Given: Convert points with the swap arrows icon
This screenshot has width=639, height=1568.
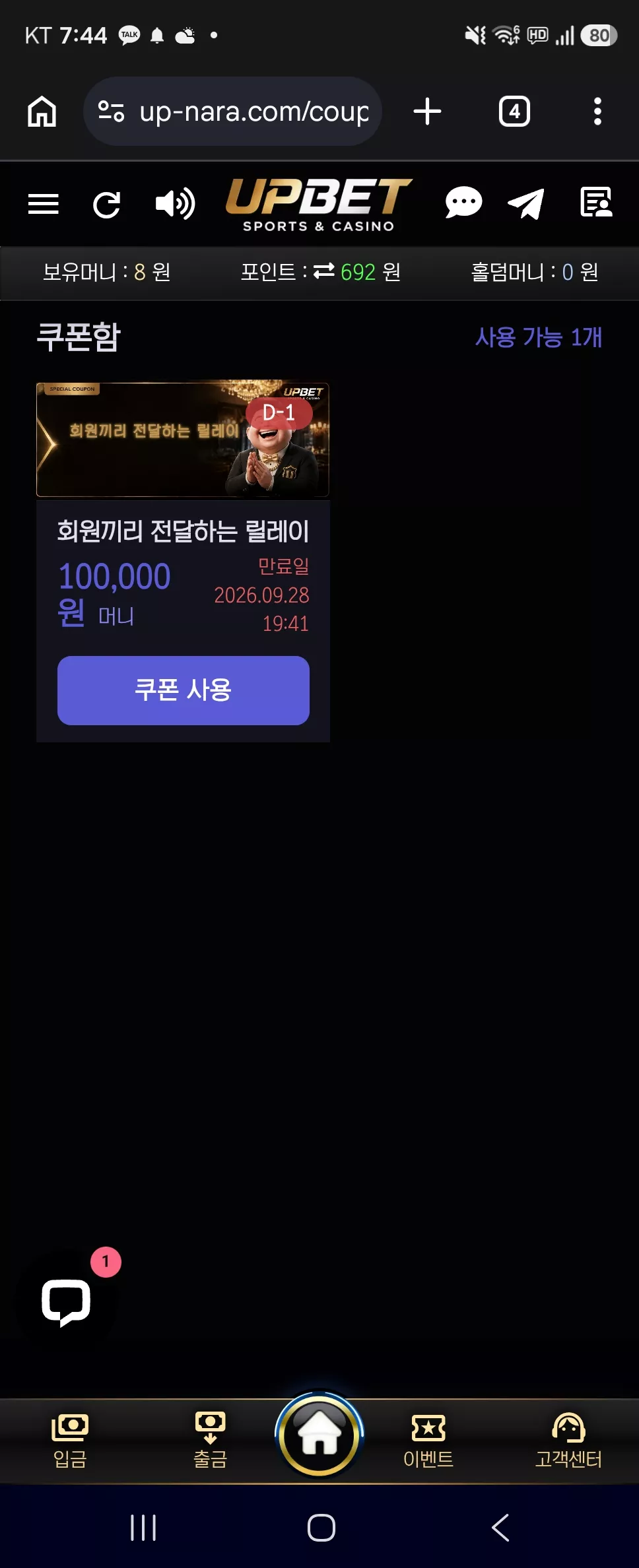Looking at the screenshot, I should (x=323, y=271).
